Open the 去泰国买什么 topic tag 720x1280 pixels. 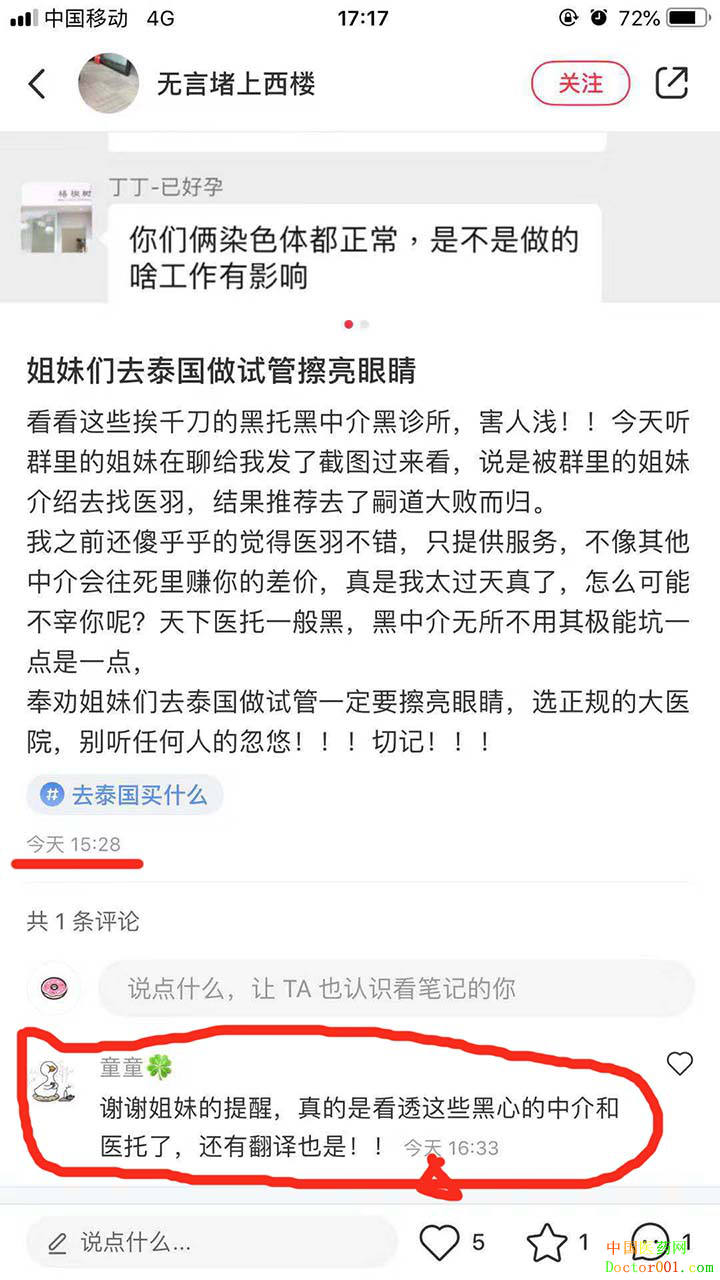[125, 795]
